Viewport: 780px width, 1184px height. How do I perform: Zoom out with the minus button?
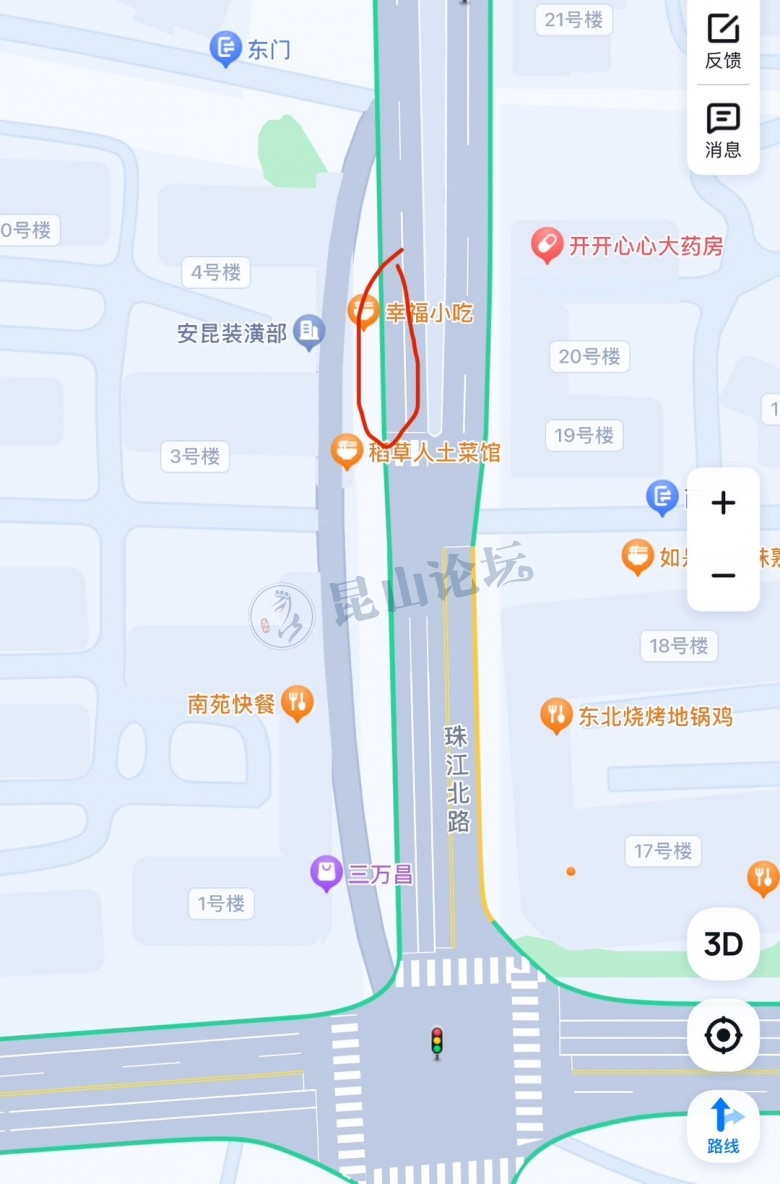(x=723, y=575)
